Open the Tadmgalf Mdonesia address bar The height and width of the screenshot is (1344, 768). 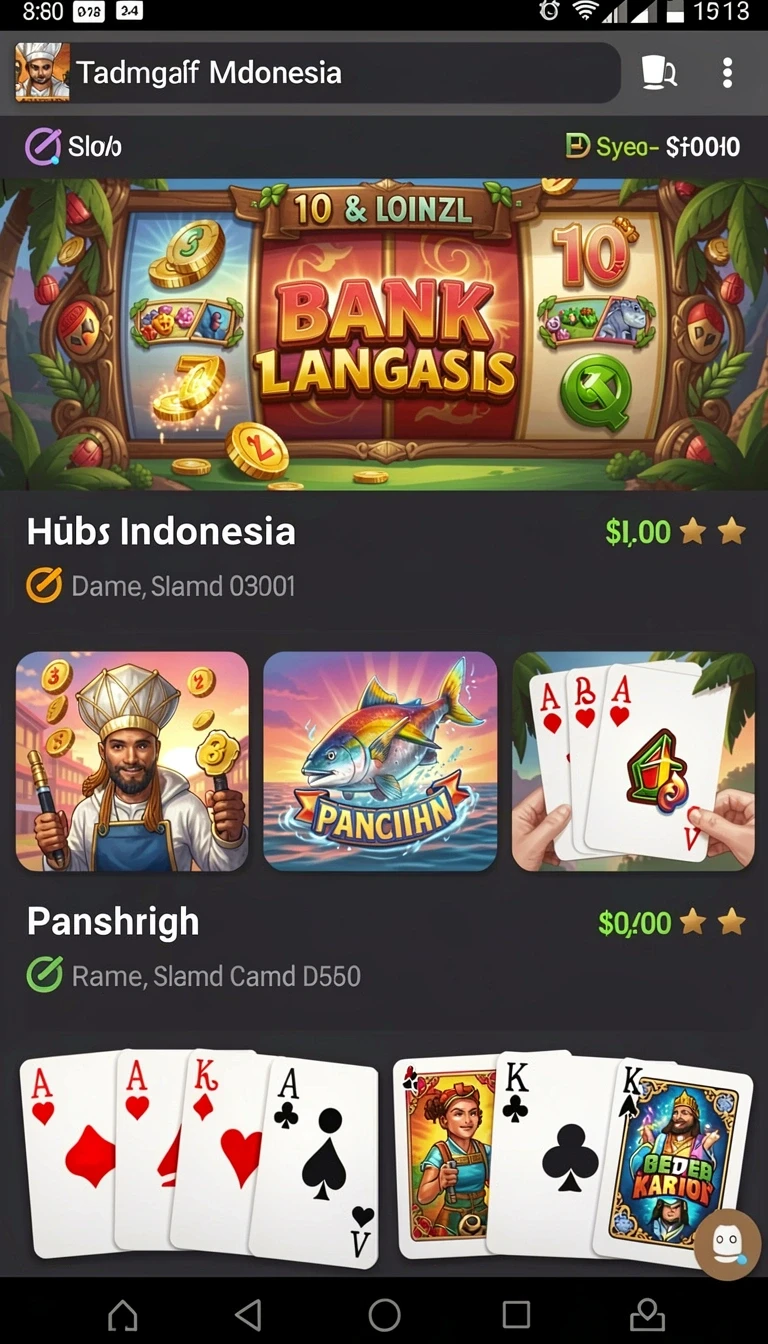(318, 72)
